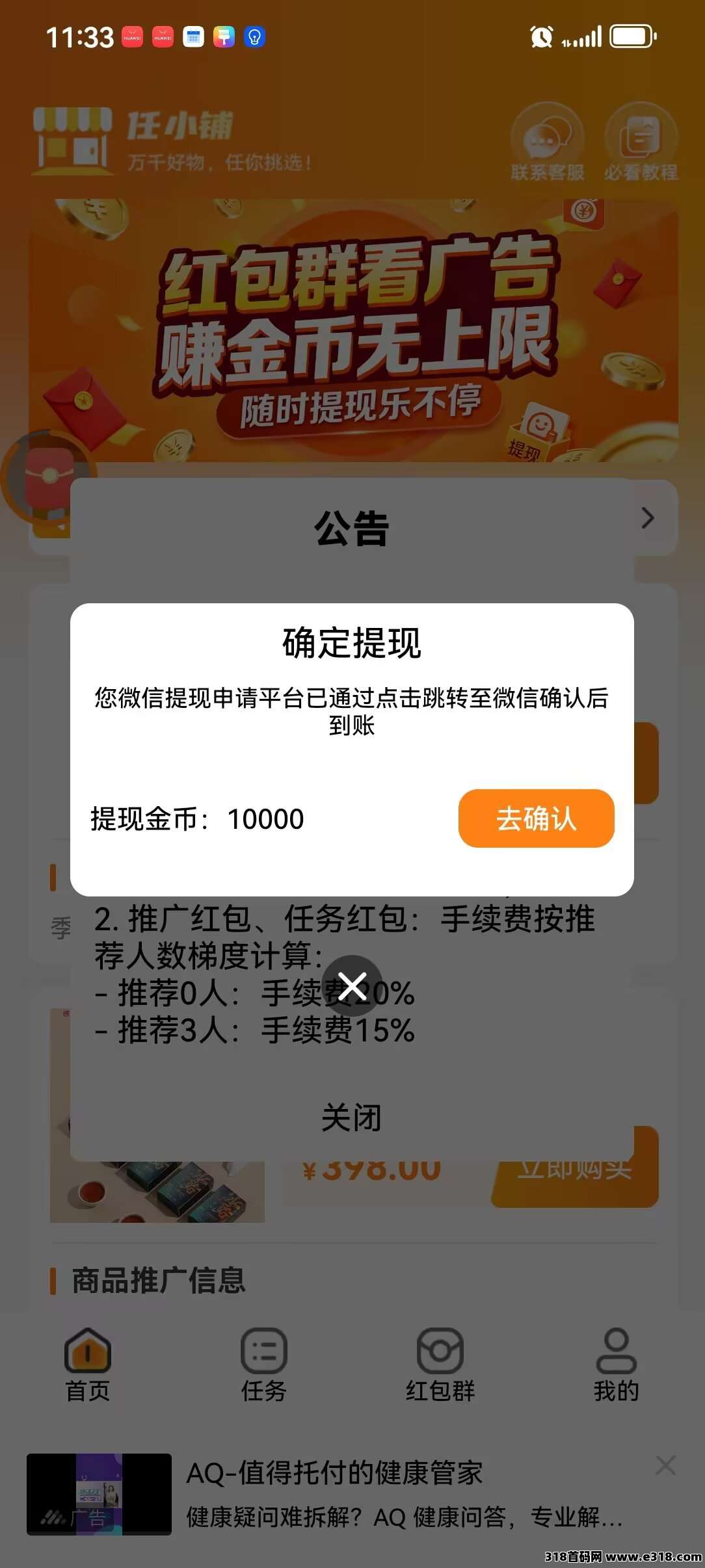Close the AQ health ad banner

pos(665,1465)
